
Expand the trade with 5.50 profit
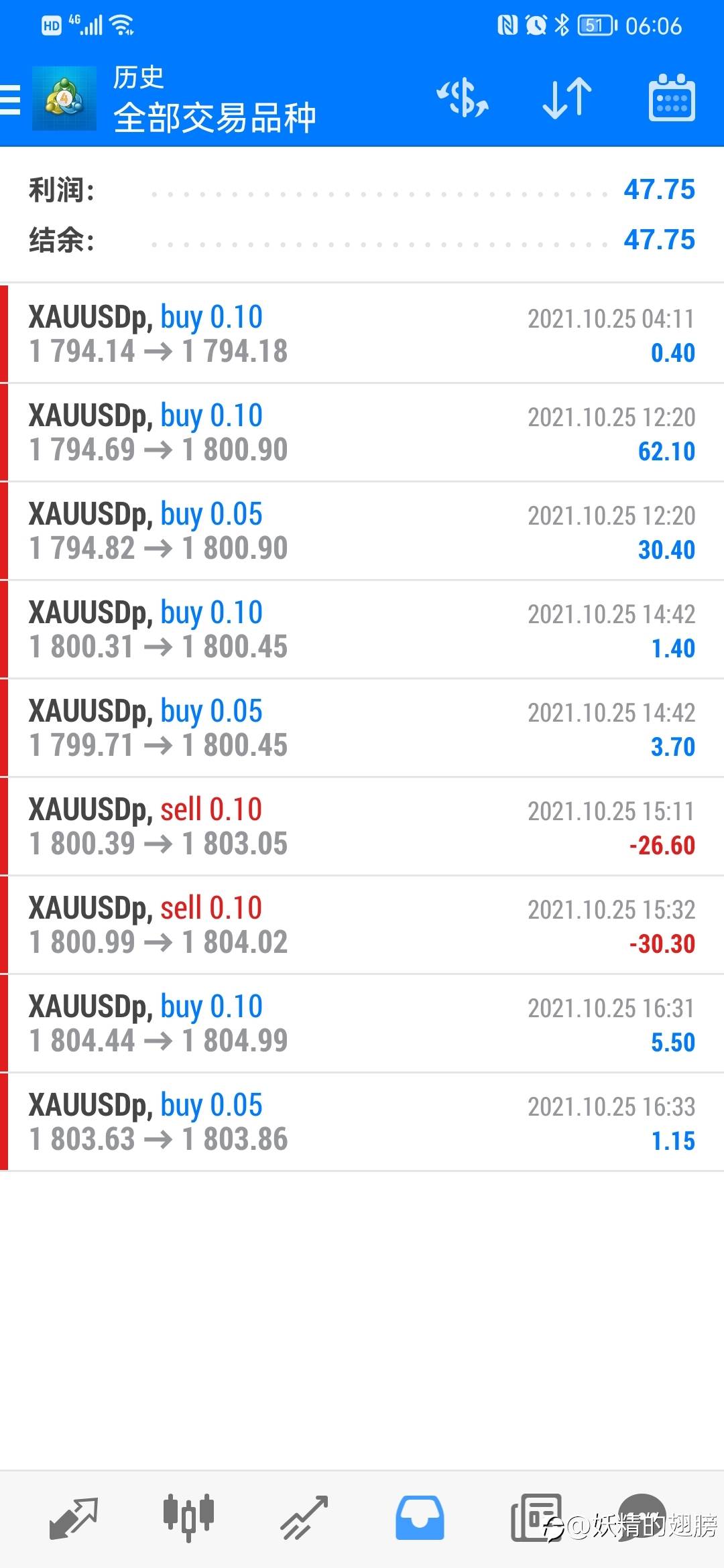click(x=362, y=1023)
